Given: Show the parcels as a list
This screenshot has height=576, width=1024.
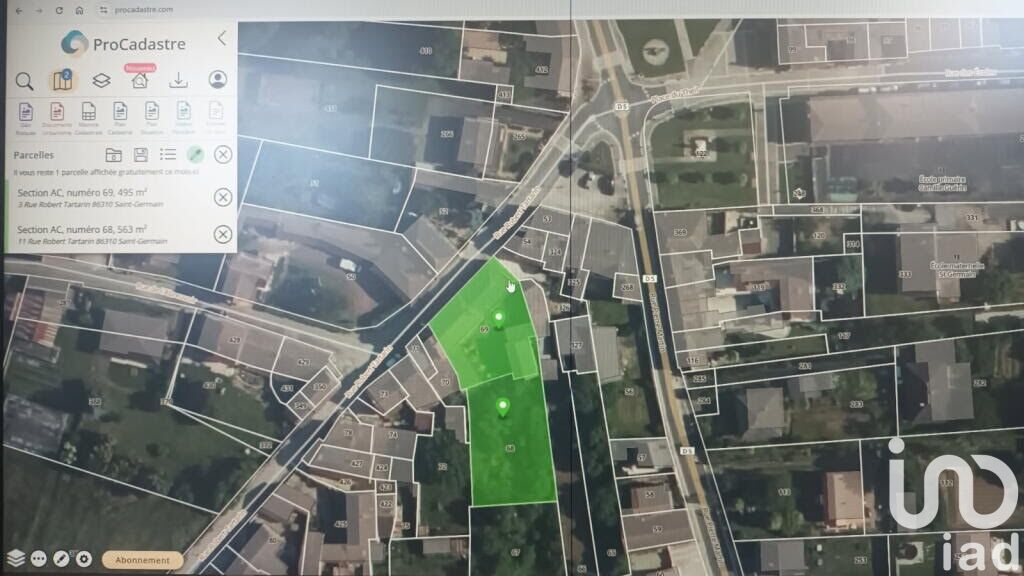Looking at the screenshot, I should (x=168, y=154).
